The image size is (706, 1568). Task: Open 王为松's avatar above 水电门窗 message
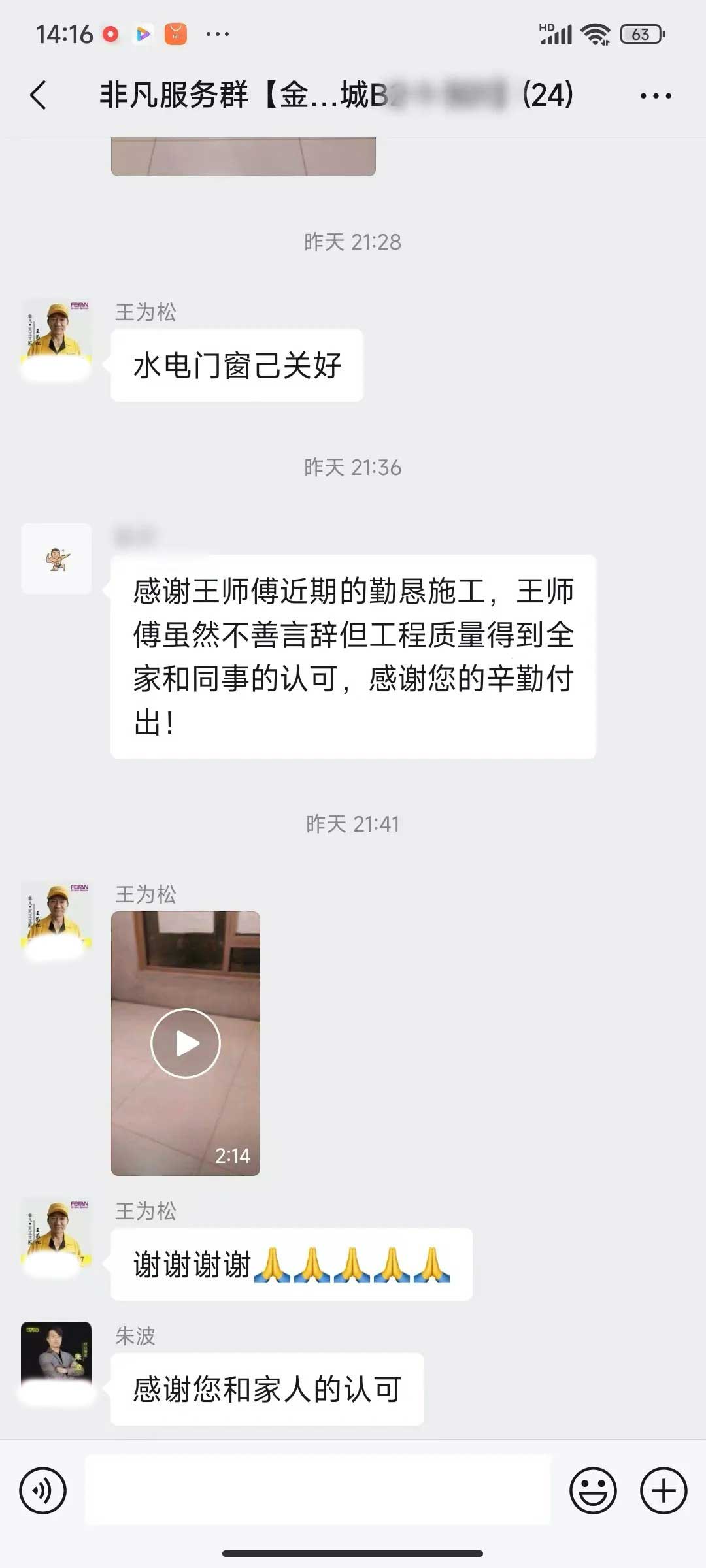[56, 335]
